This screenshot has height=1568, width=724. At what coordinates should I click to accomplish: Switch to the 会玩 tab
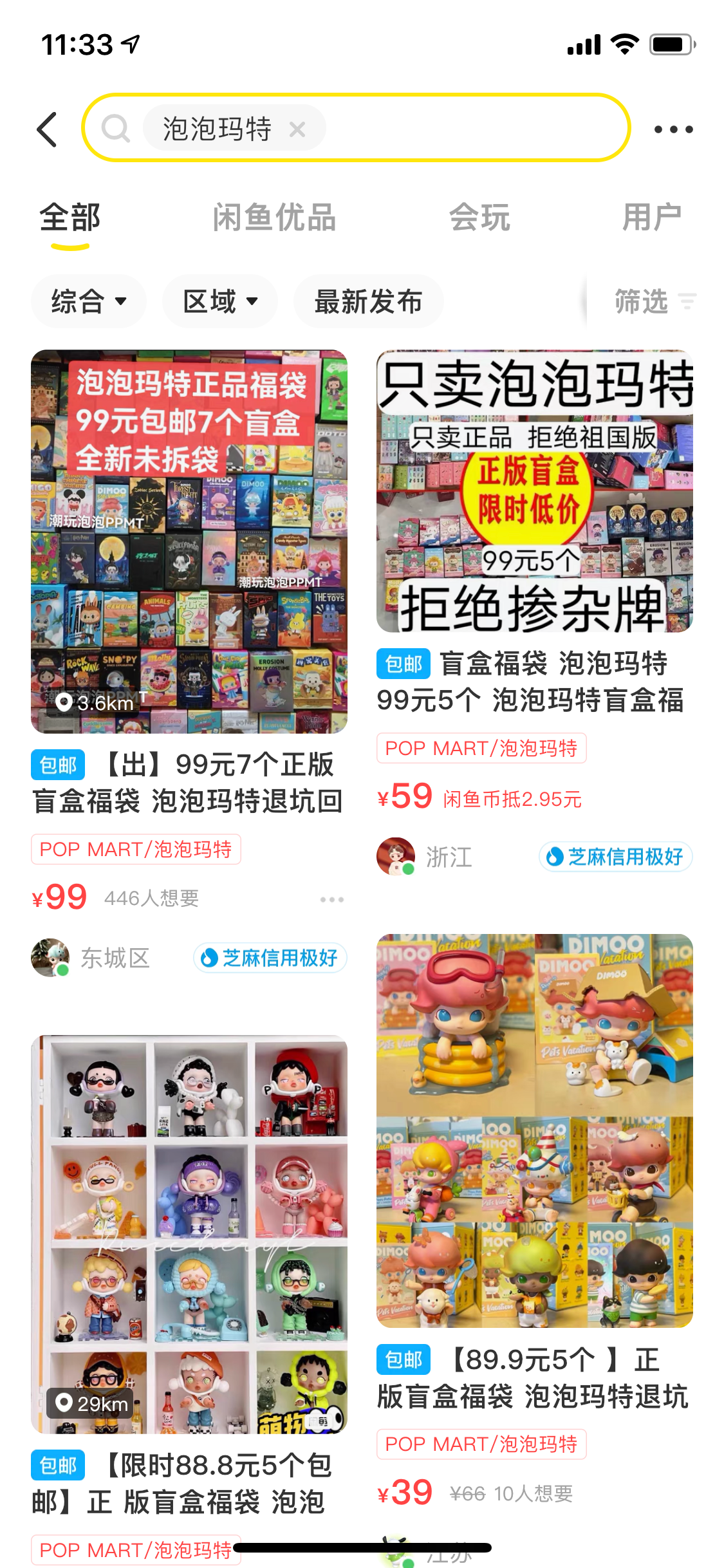click(479, 218)
